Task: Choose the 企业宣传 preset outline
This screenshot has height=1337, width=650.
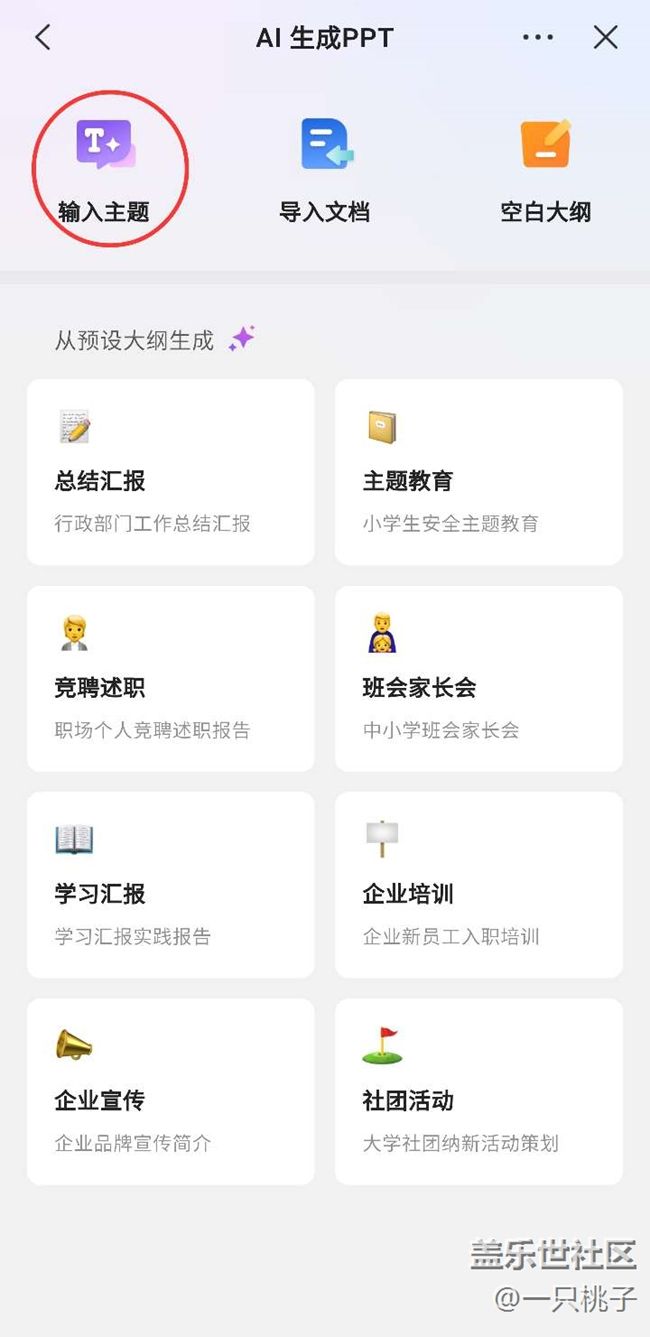Action: point(171,1092)
